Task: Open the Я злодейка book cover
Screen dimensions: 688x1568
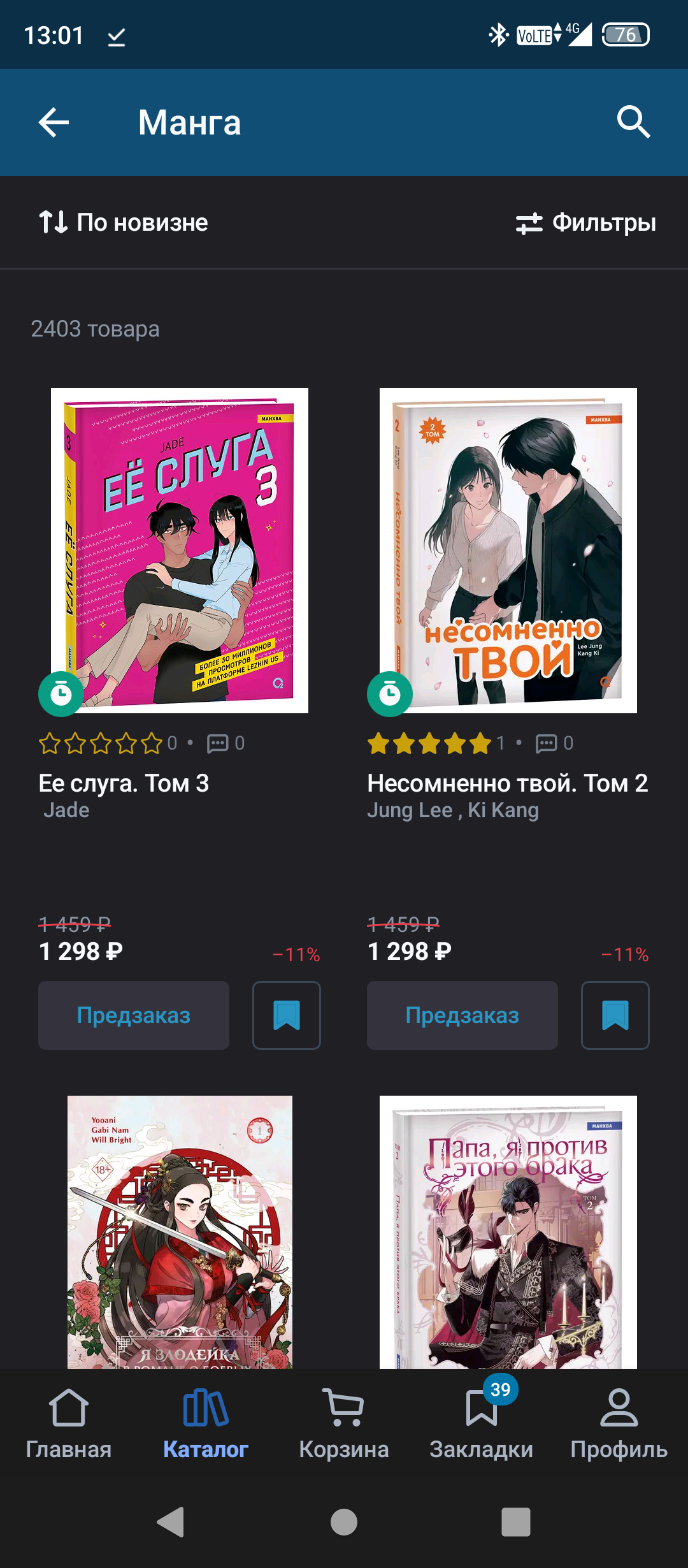Action: (x=180, y=1232)
